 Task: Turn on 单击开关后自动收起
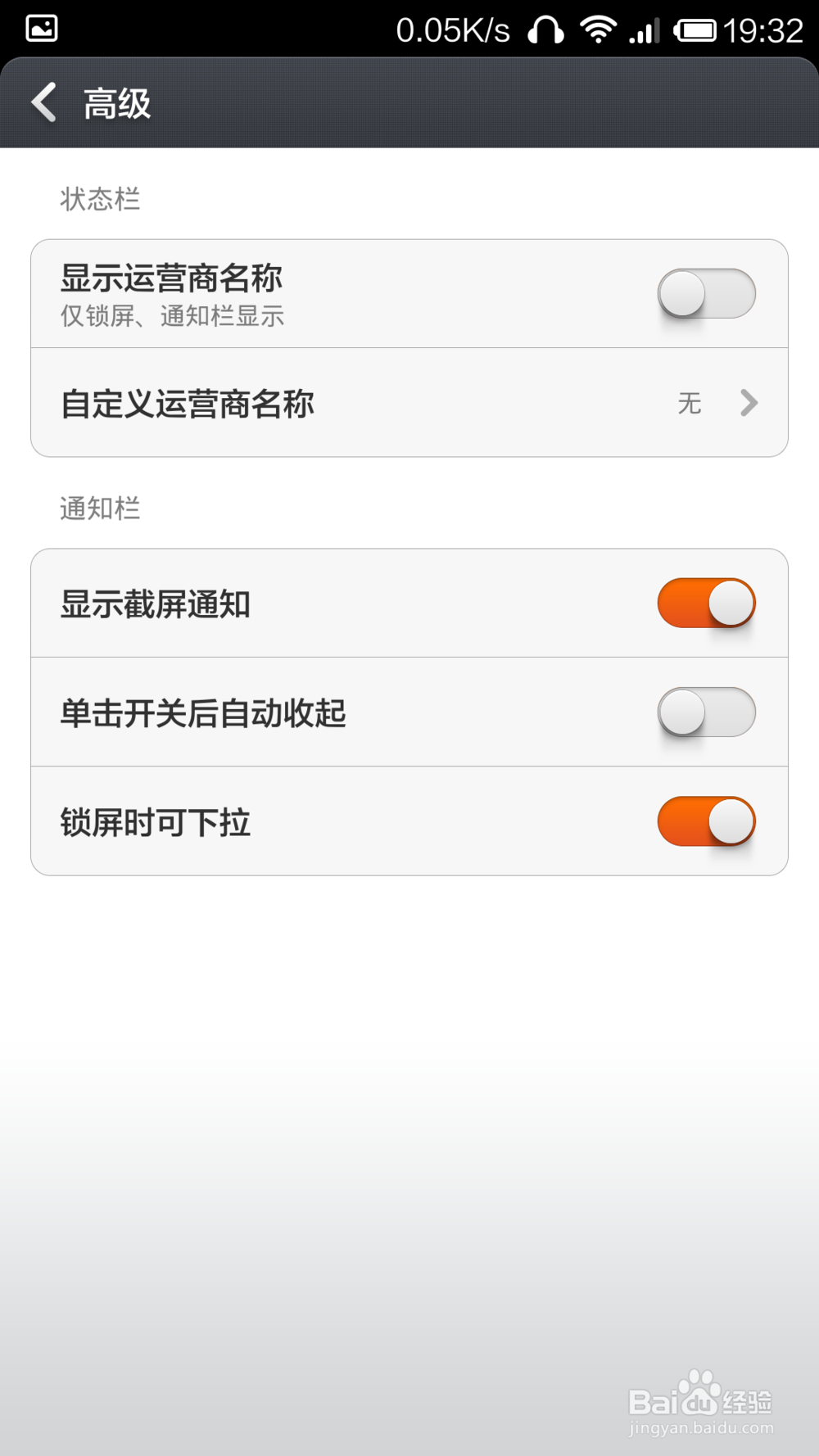coord(706,712)
